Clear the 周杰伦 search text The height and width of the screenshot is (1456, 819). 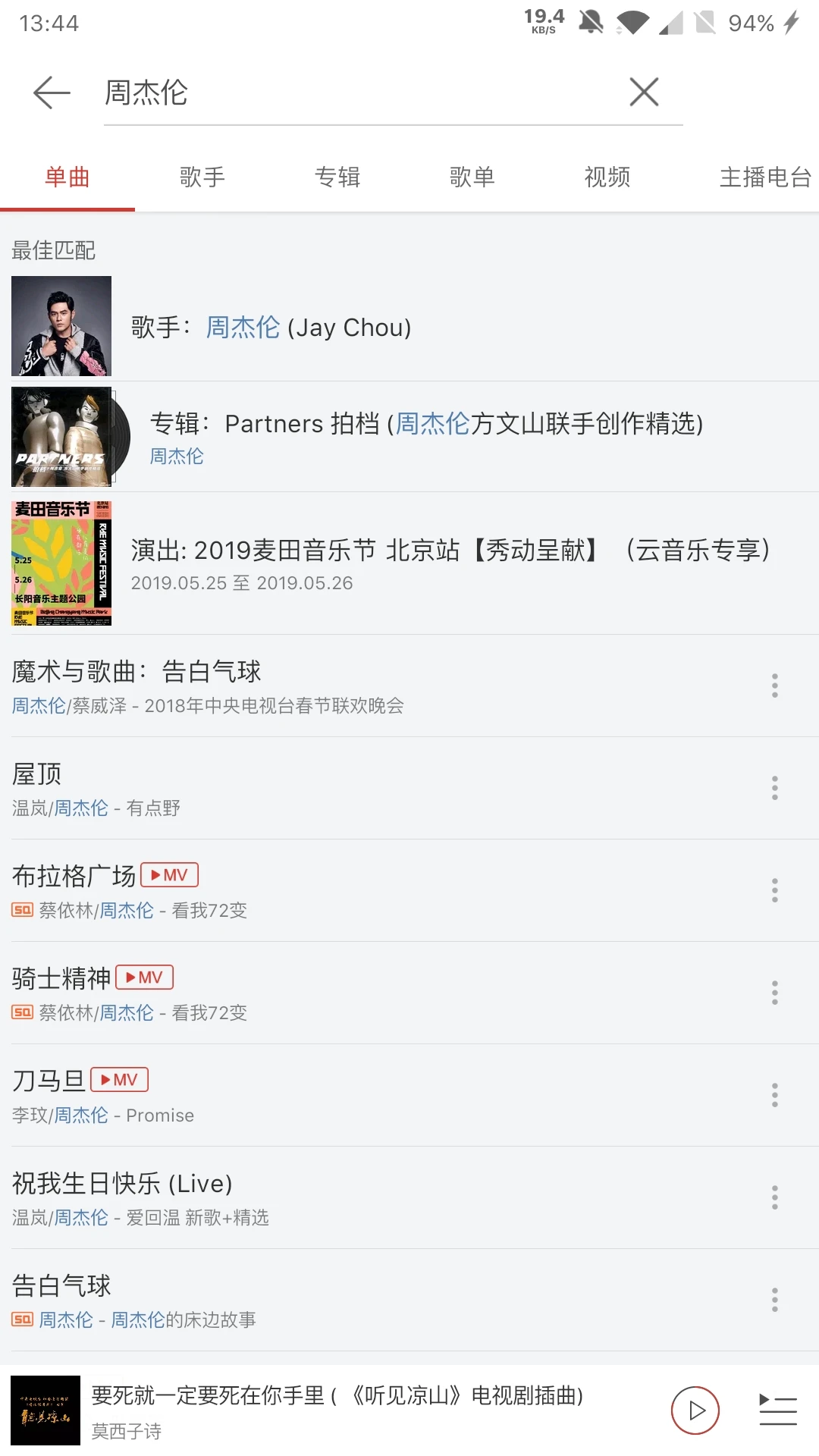644,93
